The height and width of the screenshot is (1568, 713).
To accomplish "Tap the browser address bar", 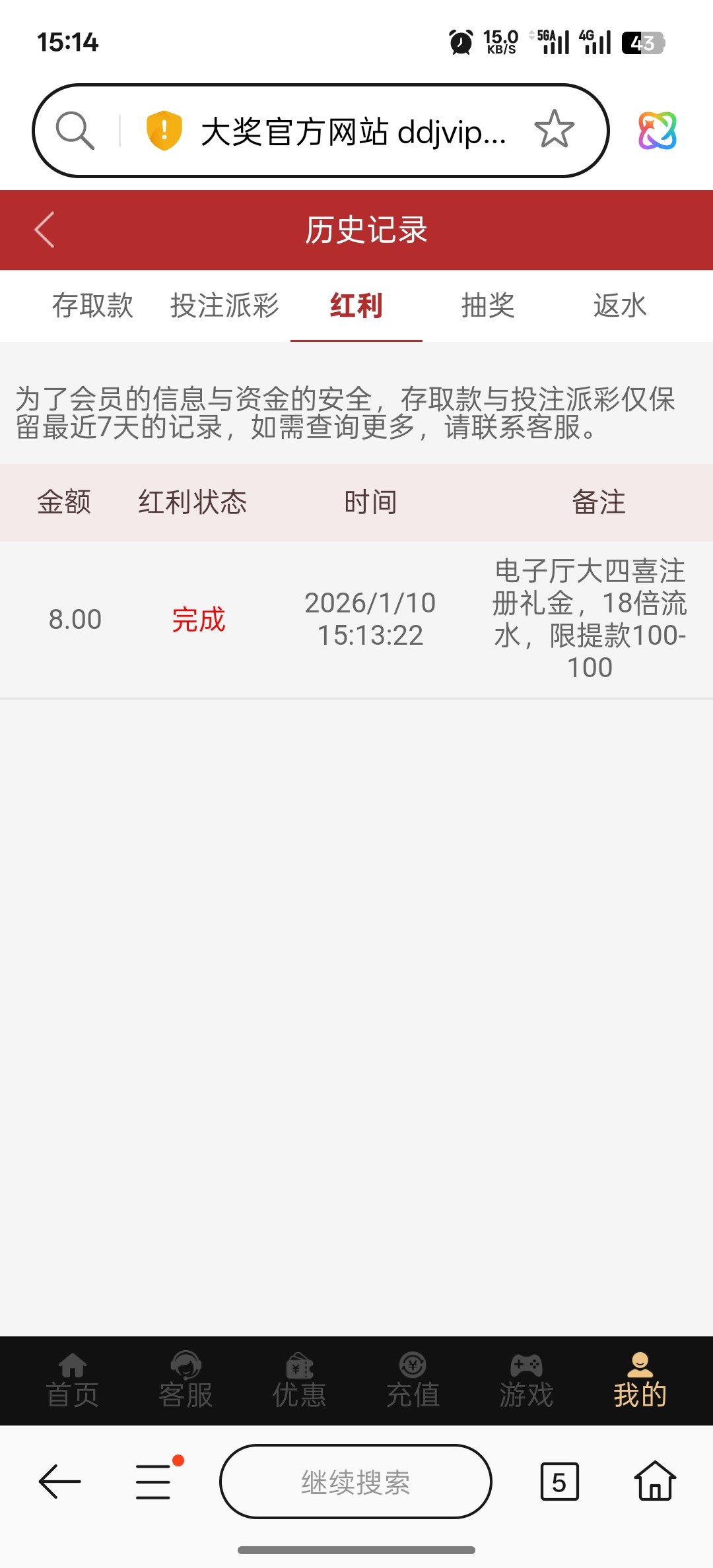I will 353,131.
